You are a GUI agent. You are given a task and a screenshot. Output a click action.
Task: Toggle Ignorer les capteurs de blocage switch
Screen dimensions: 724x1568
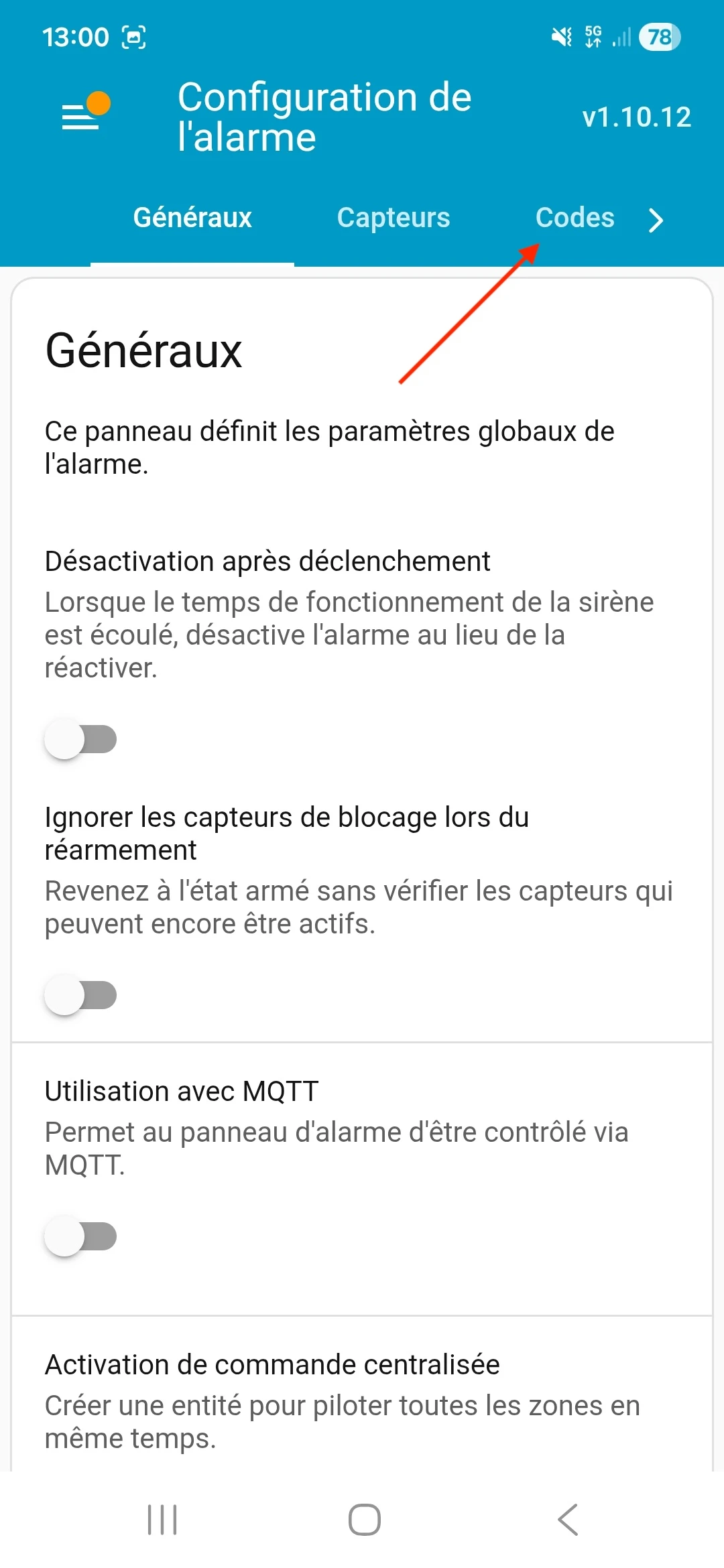coord(80,995)
